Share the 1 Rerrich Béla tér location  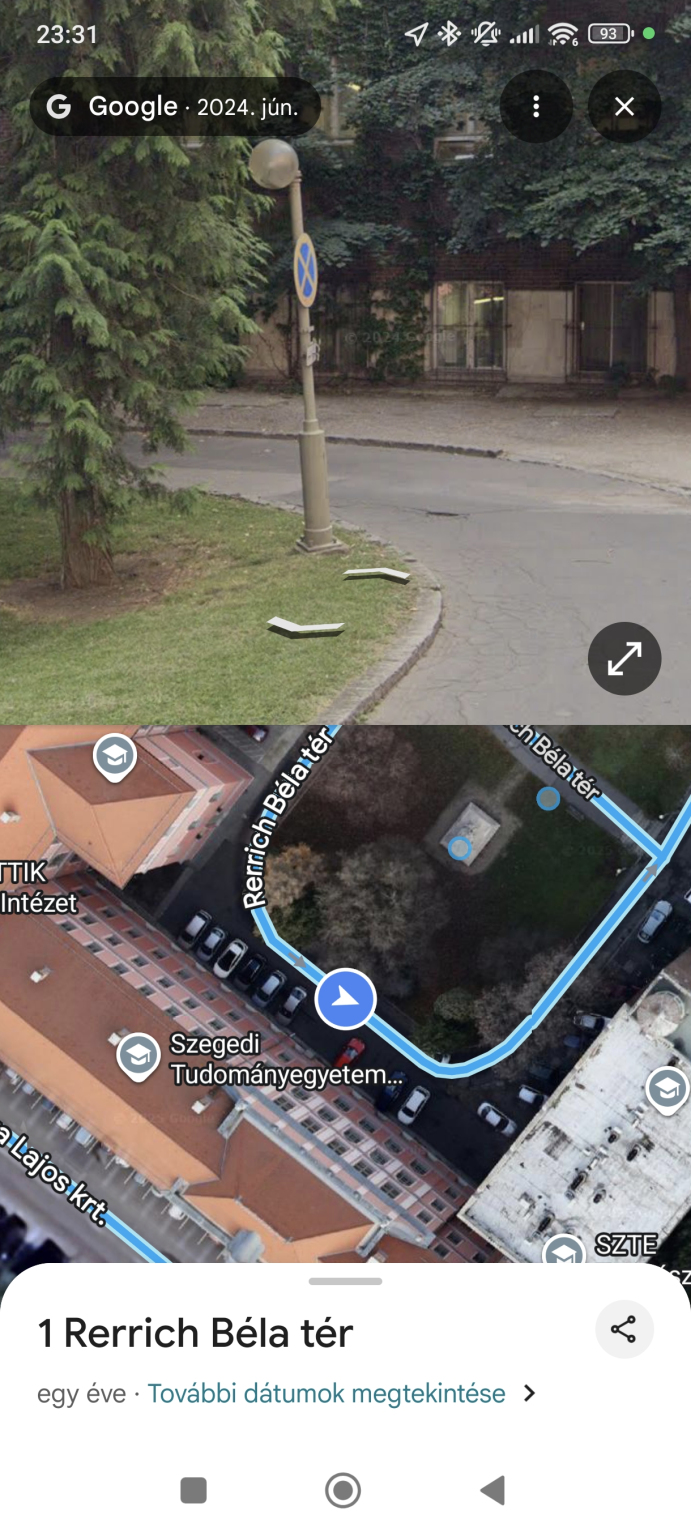(624, 1329)
